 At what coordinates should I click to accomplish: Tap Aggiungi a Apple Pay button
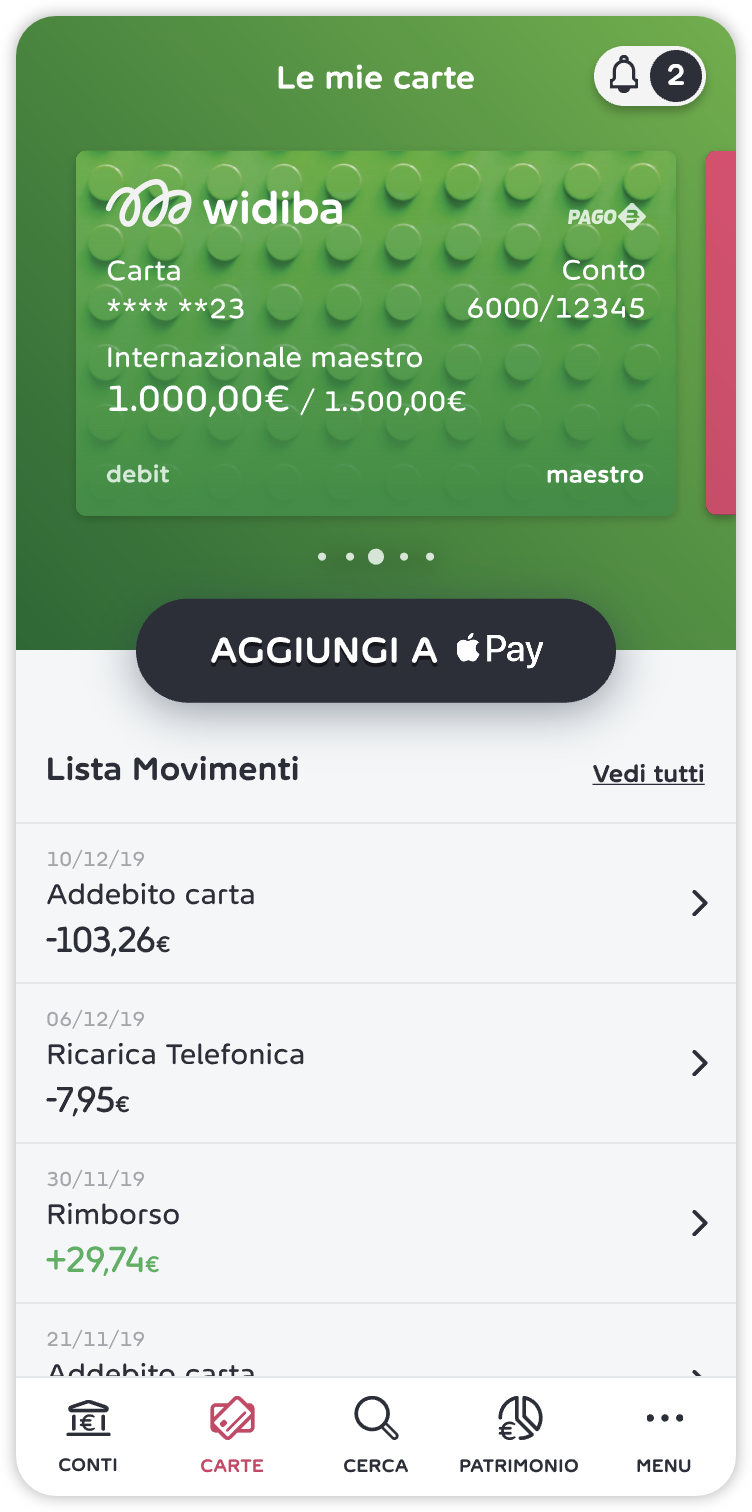tap(376, 651)
